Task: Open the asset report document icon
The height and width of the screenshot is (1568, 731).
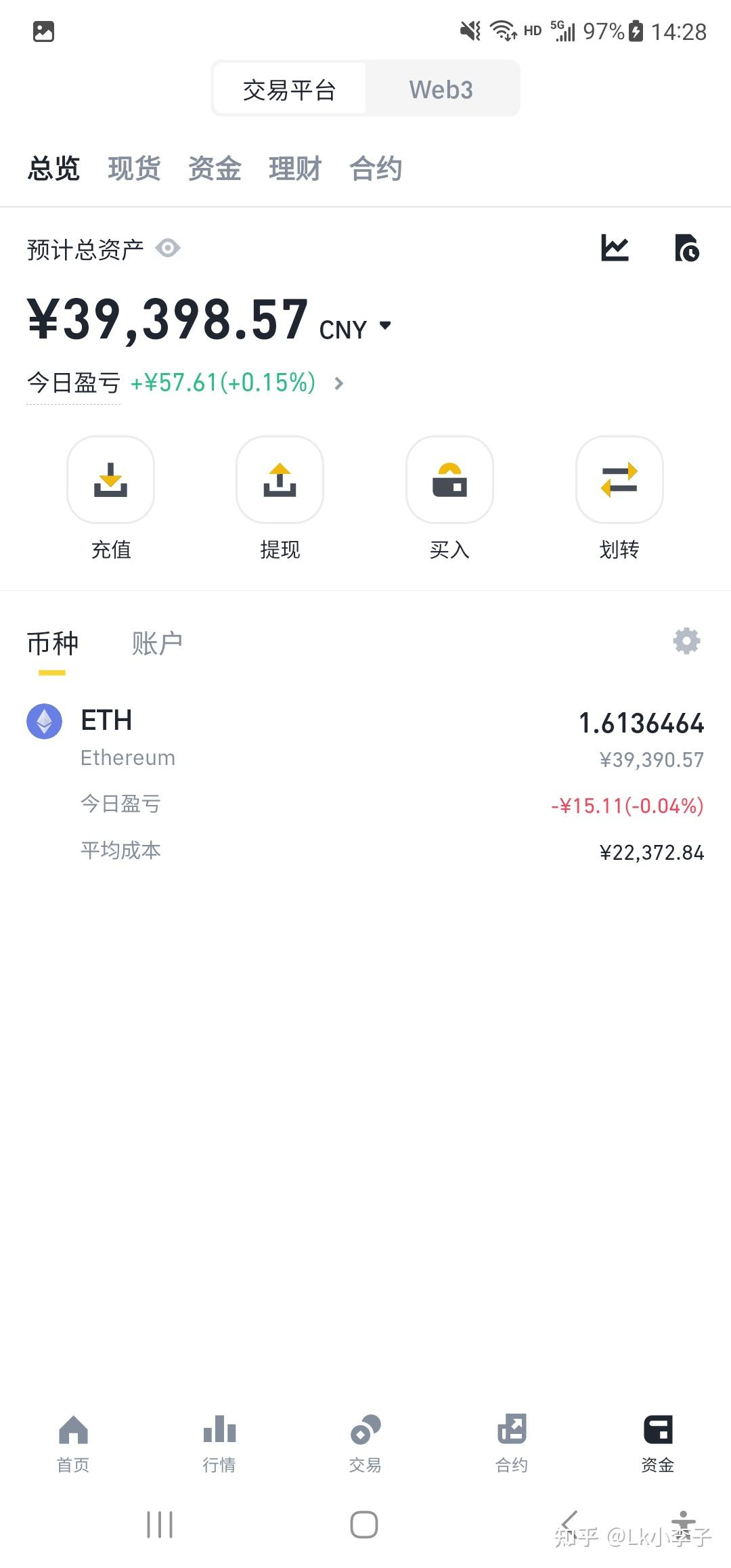Action: point(687,248)
